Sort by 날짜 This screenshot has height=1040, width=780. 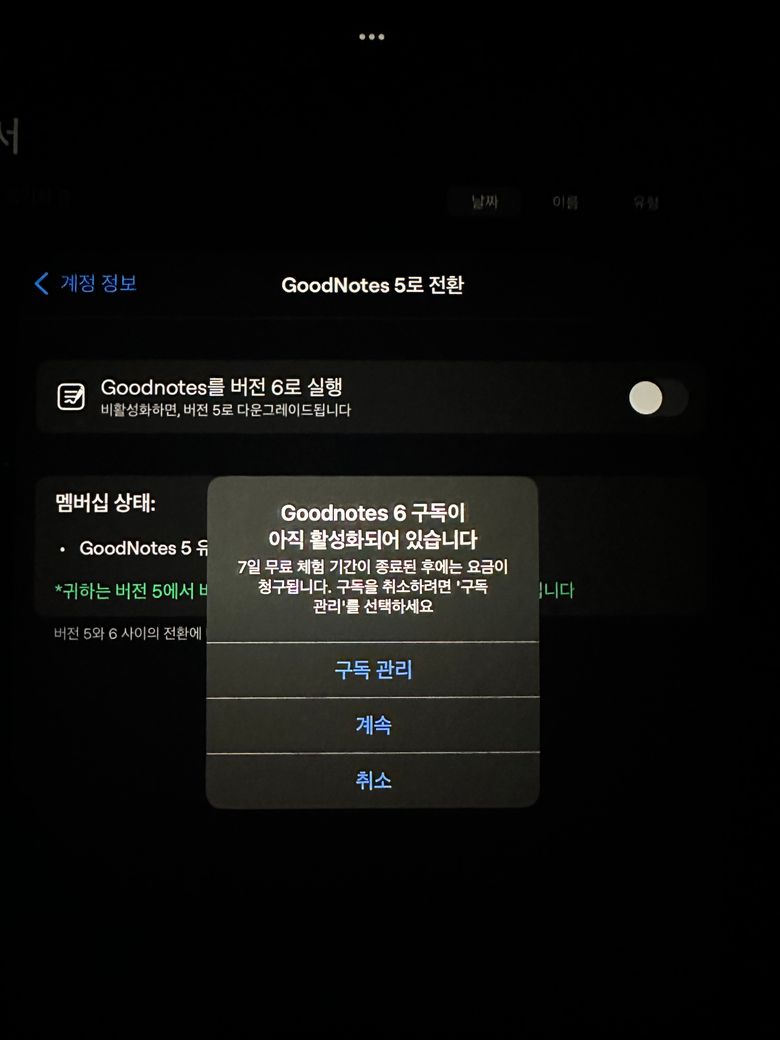pos(484,202)
